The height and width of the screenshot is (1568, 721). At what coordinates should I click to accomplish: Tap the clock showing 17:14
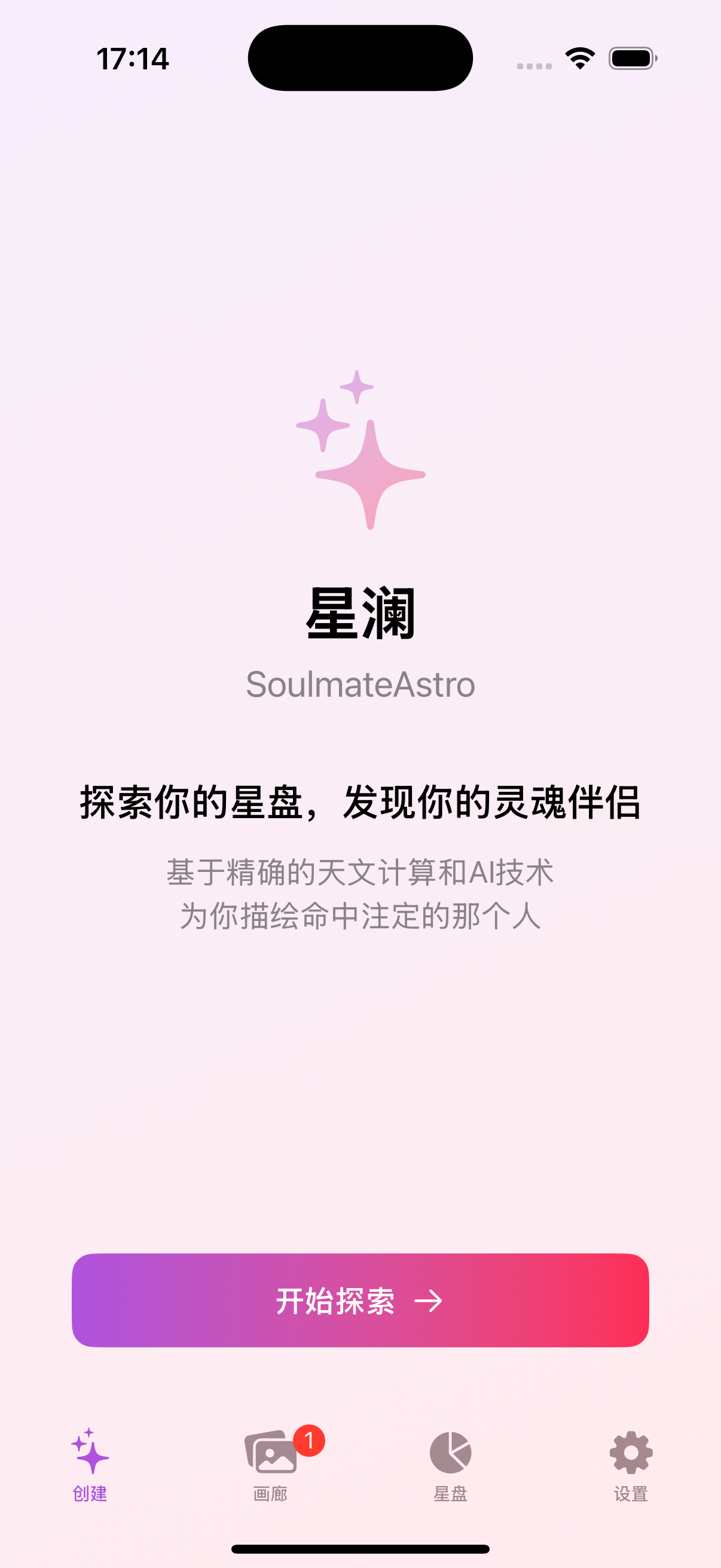[132, 58]
